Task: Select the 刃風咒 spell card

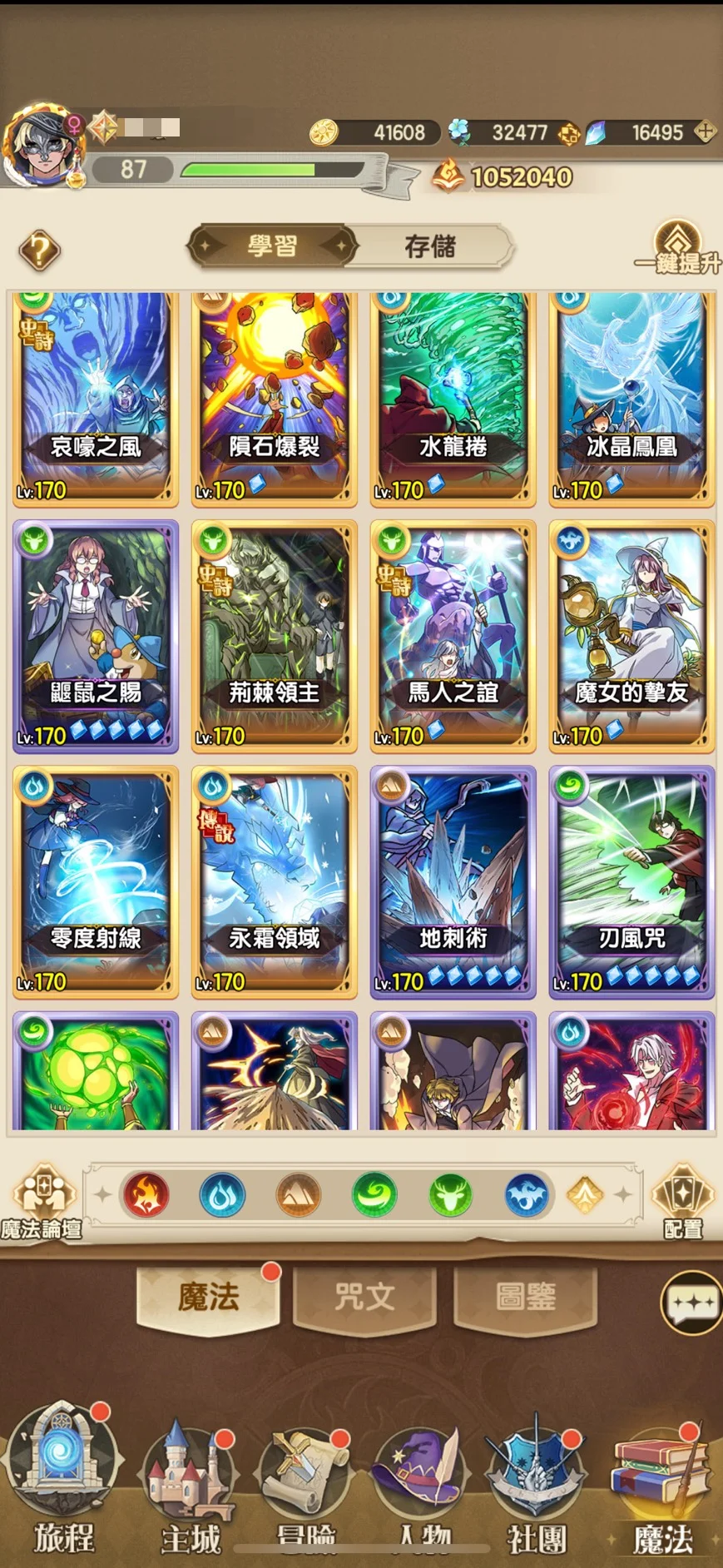Action: coord(631,882)
